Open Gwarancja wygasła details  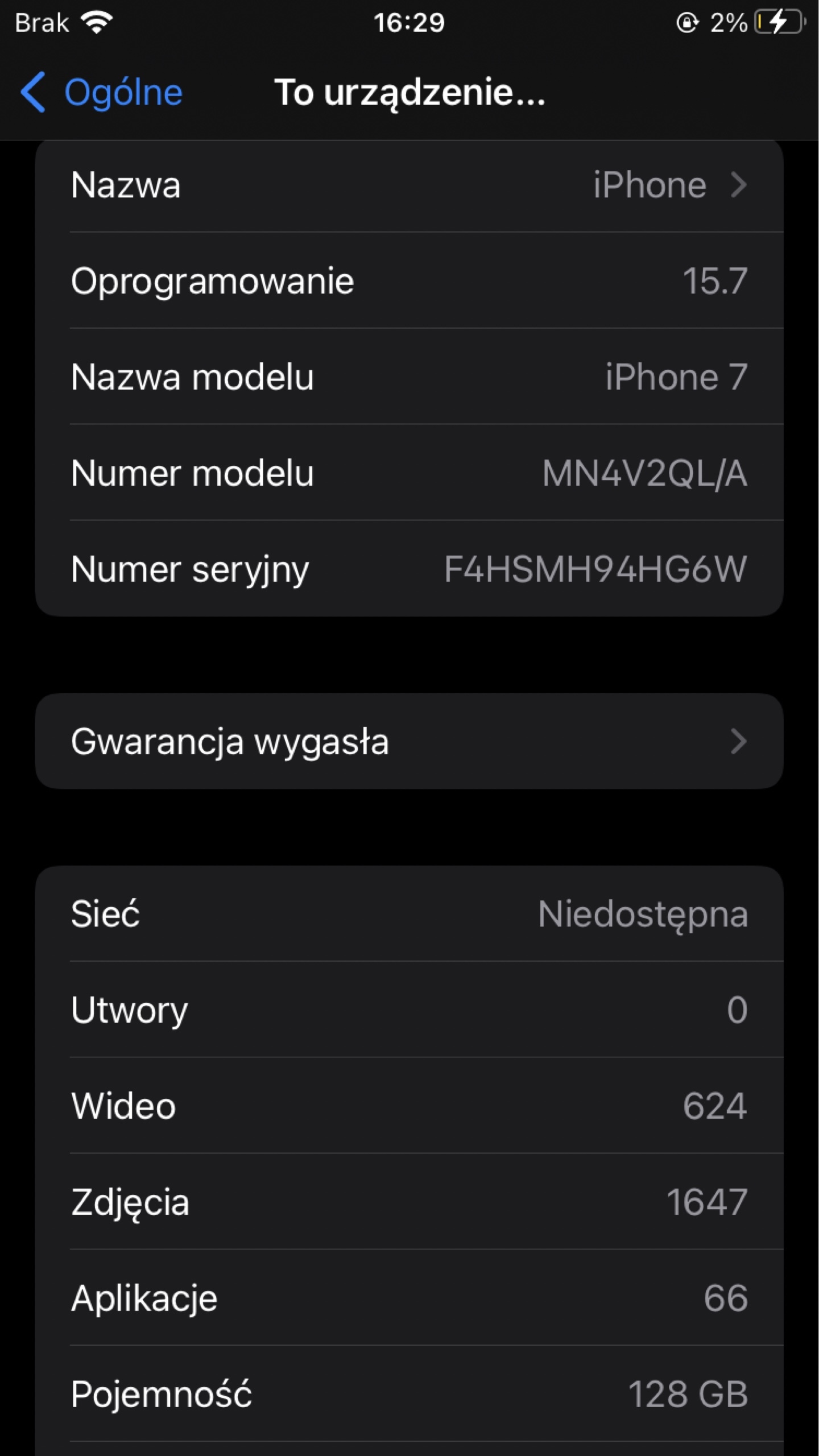(x=408, y=741)
